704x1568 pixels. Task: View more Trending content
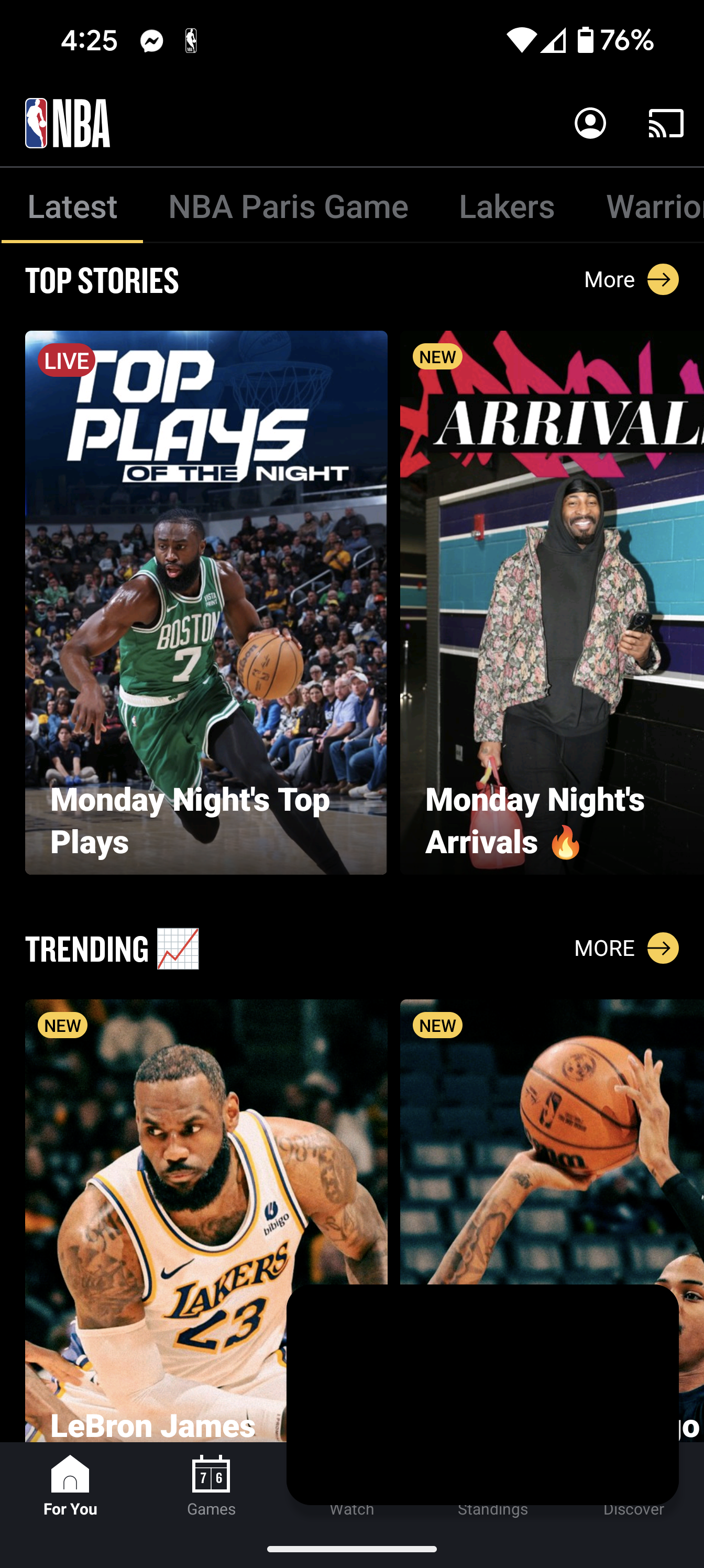tap(626, 948)
